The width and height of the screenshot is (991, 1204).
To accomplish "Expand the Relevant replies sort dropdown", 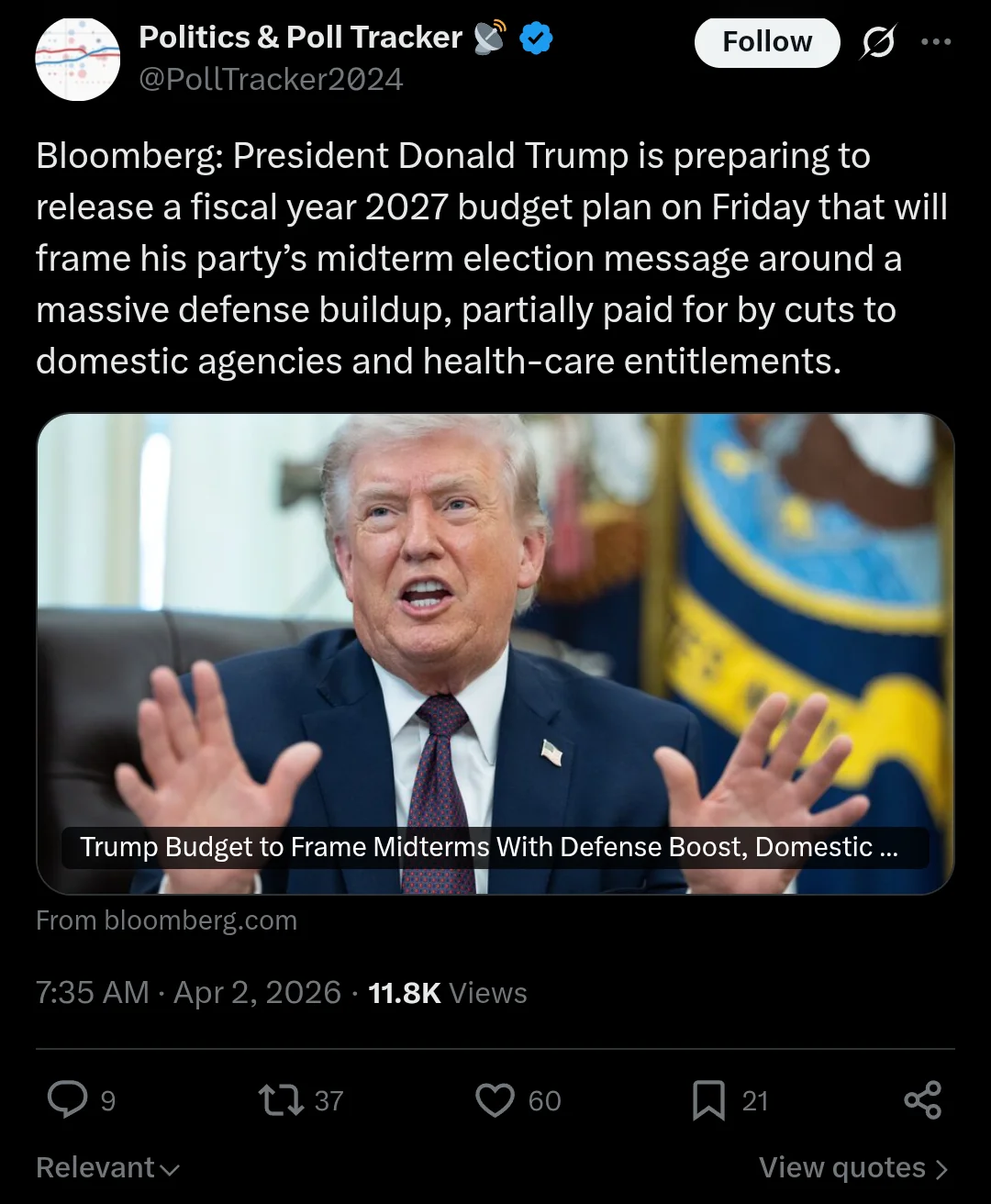I will pos(108,1167).
